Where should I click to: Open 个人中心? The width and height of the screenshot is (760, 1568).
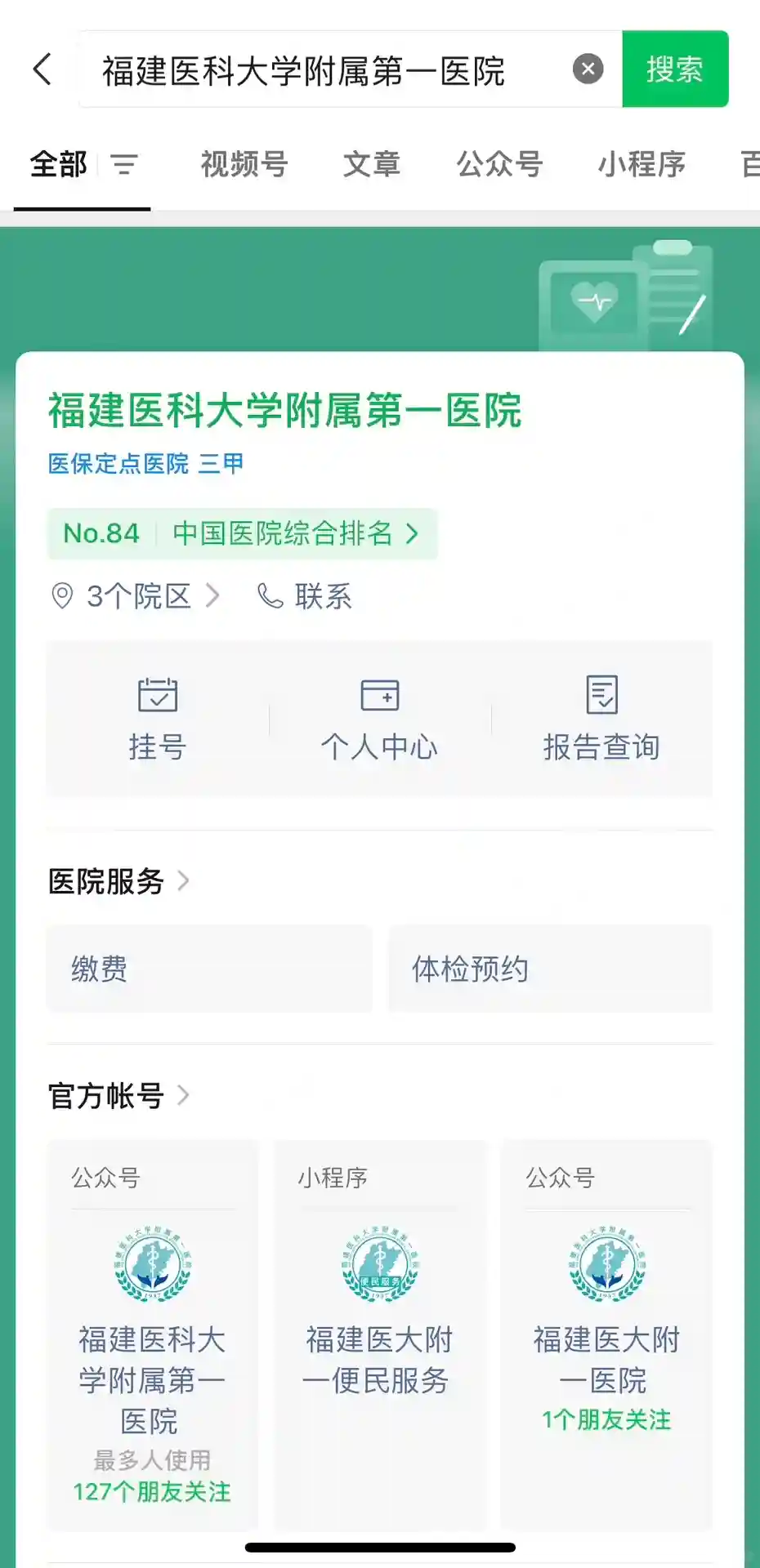click(379, 719)
